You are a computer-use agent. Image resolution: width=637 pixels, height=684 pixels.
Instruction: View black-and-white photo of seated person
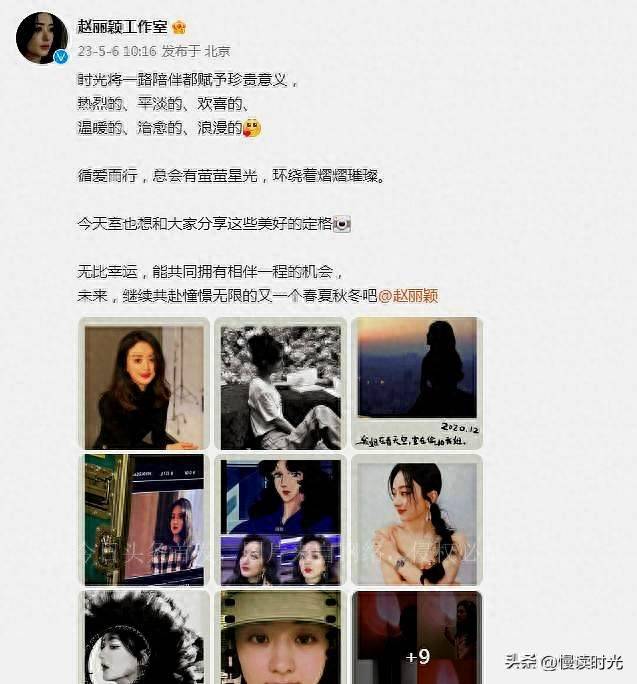point(281,386)
